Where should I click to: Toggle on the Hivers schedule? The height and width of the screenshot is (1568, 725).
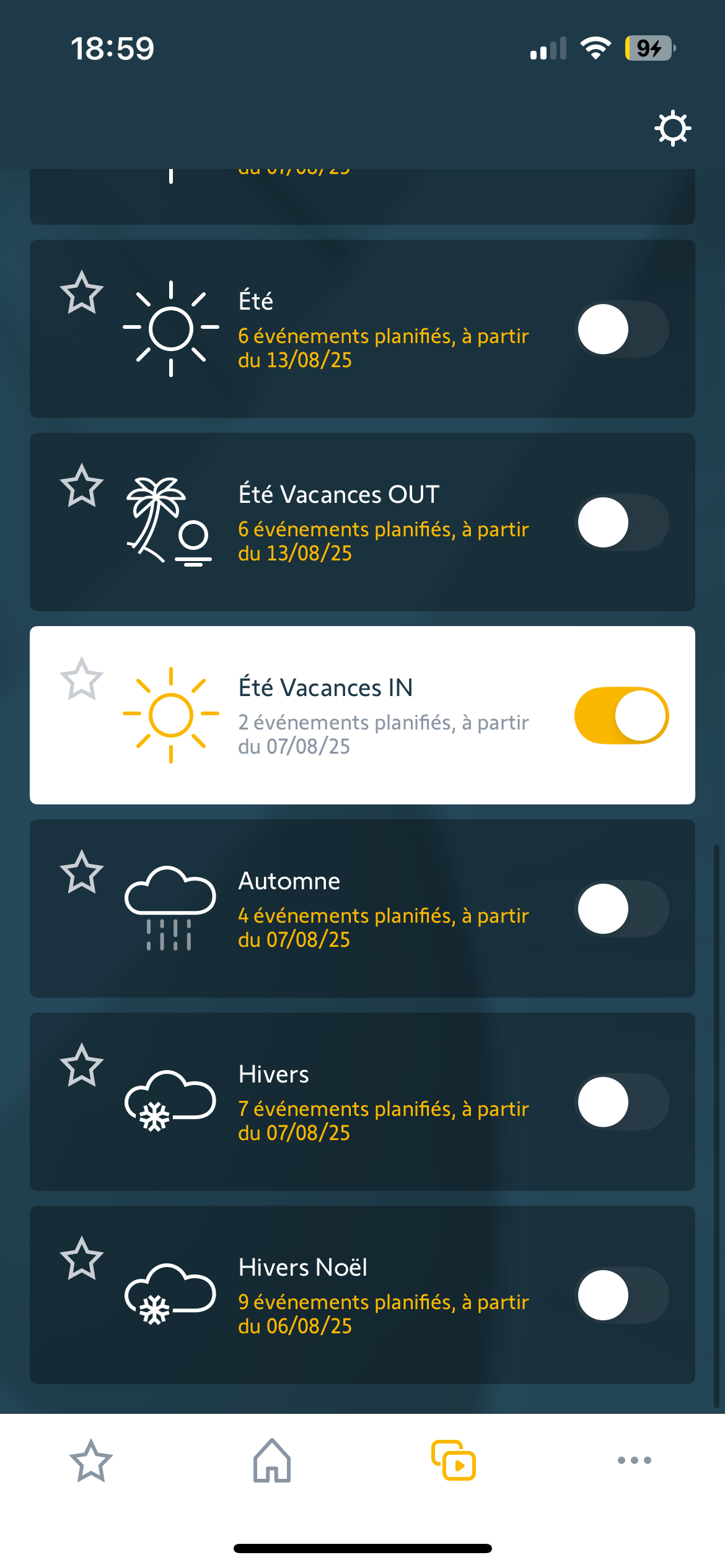coord(622,1102)
